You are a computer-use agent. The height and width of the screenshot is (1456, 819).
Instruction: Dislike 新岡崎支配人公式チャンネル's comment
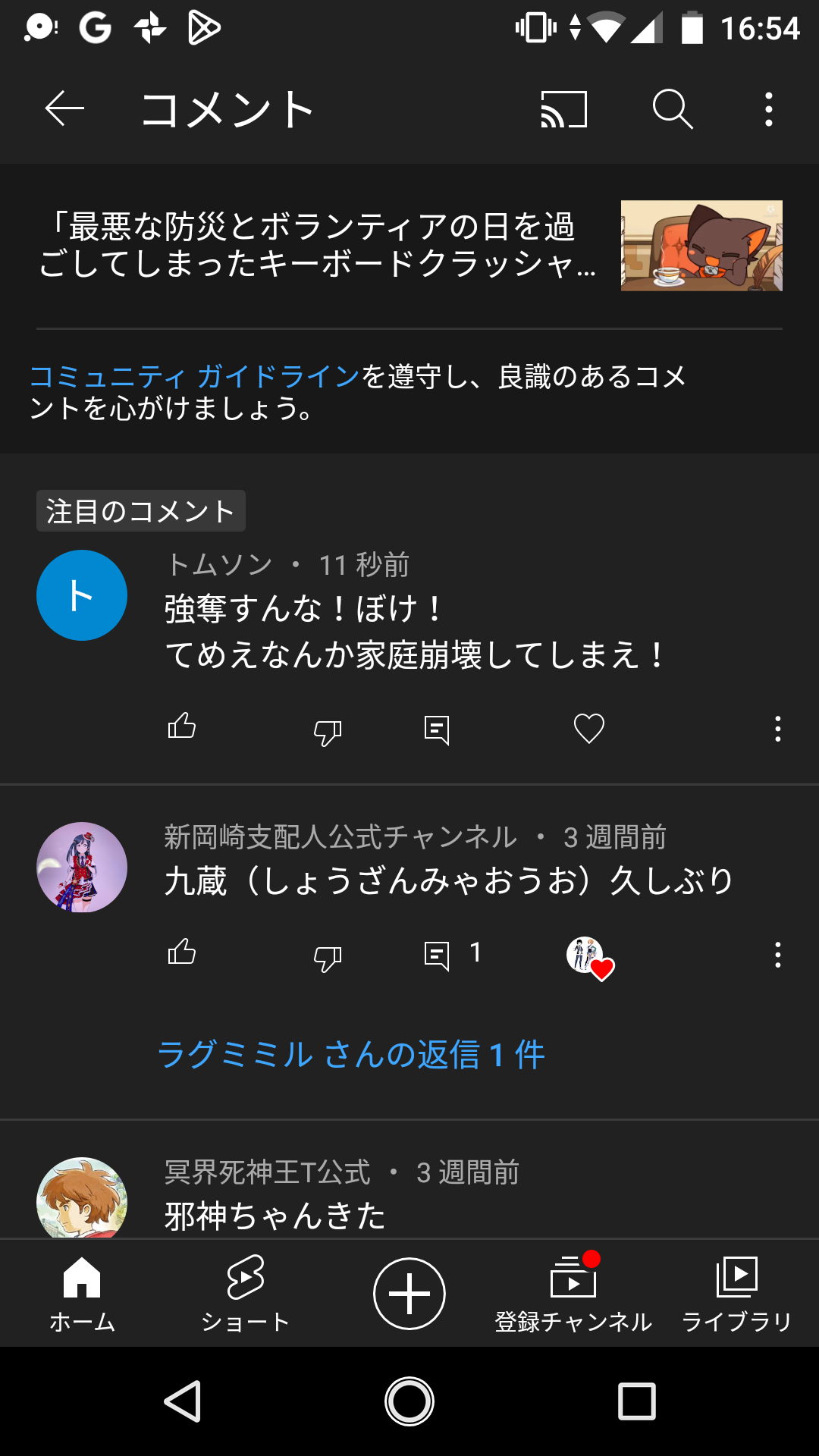[x=328, y=957]
